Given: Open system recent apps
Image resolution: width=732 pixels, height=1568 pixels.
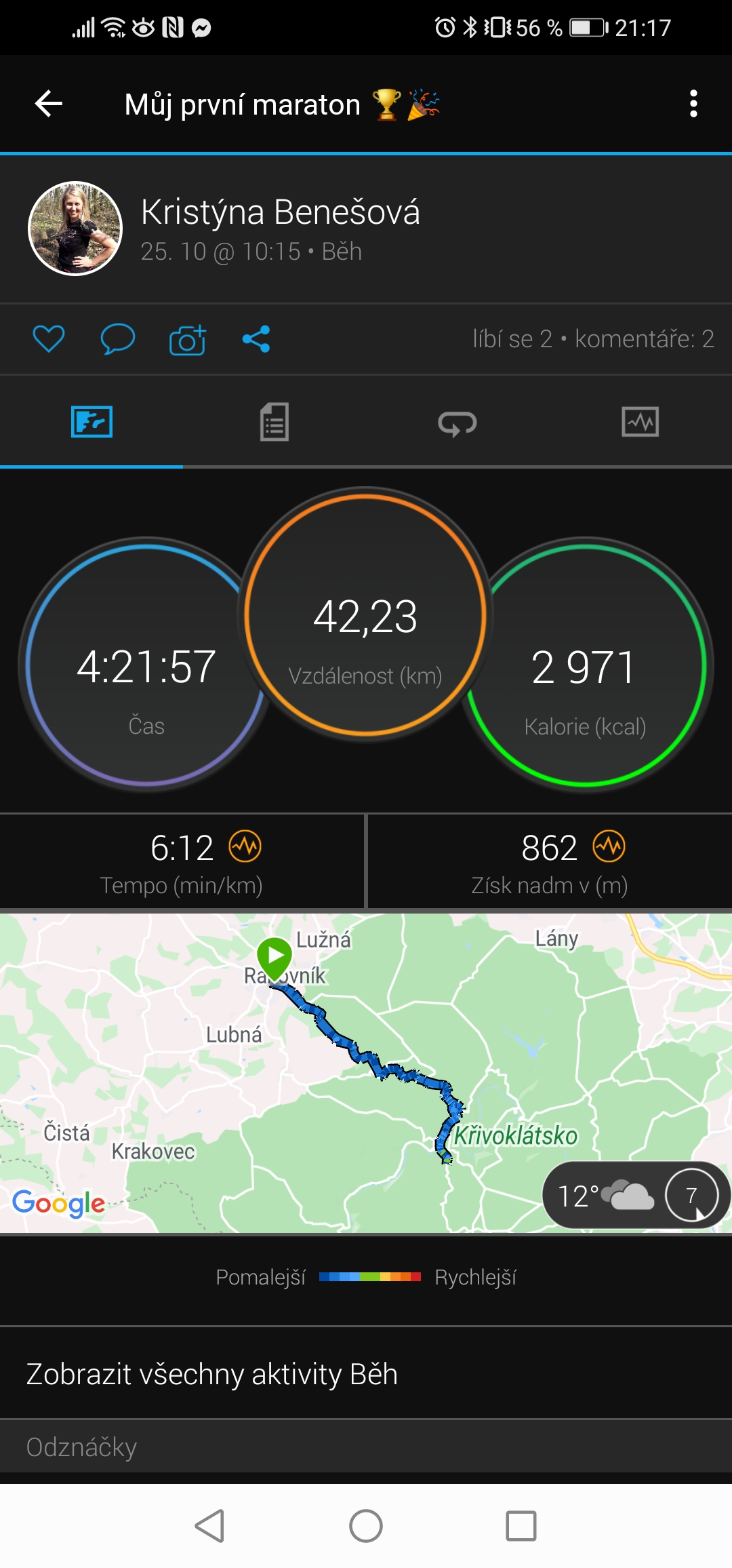Looking at the screenshot, I should (x=521, y=1526).
